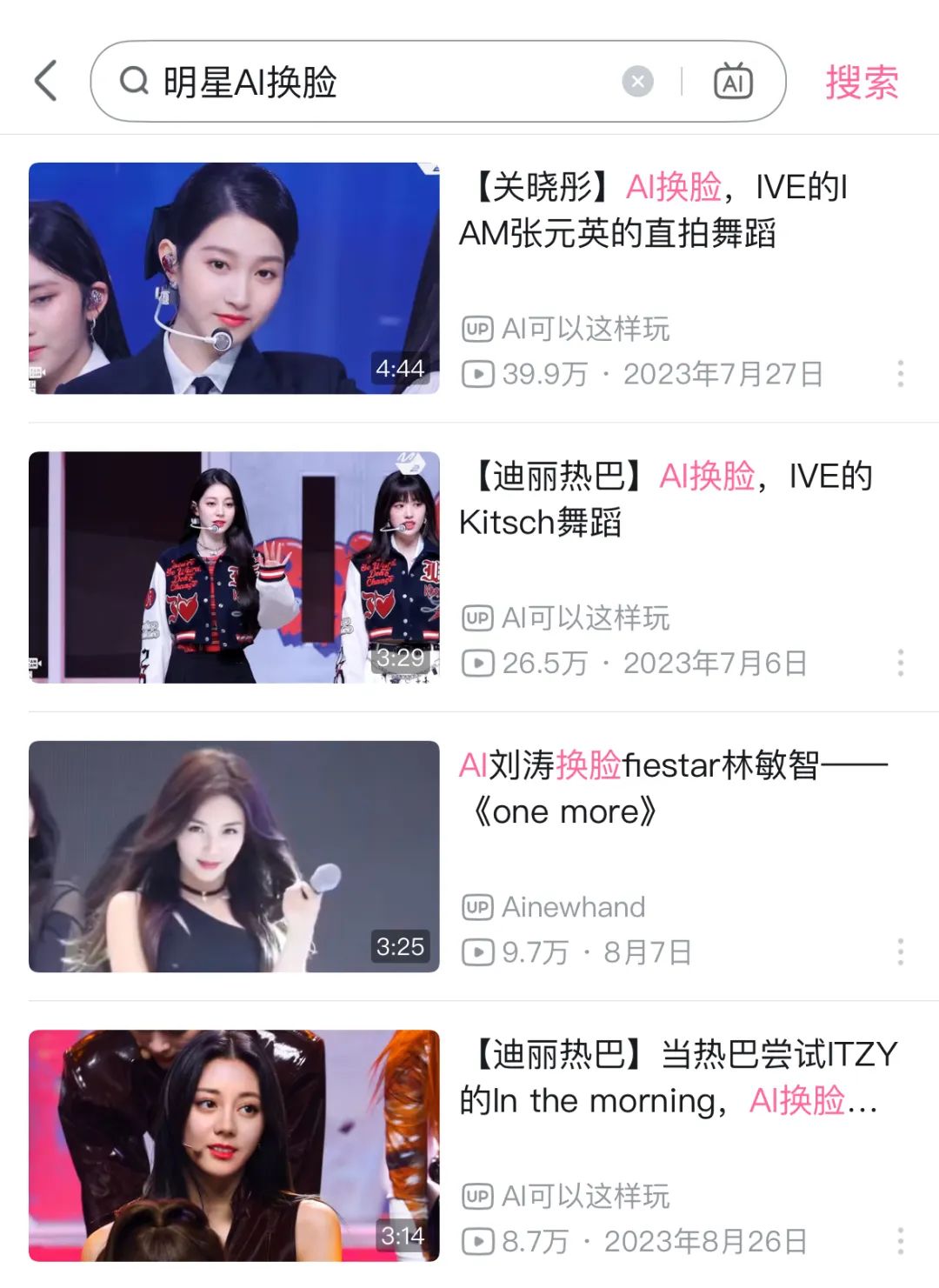
Task: Open more options for the ITZY video
Action: coord(900,1241)
